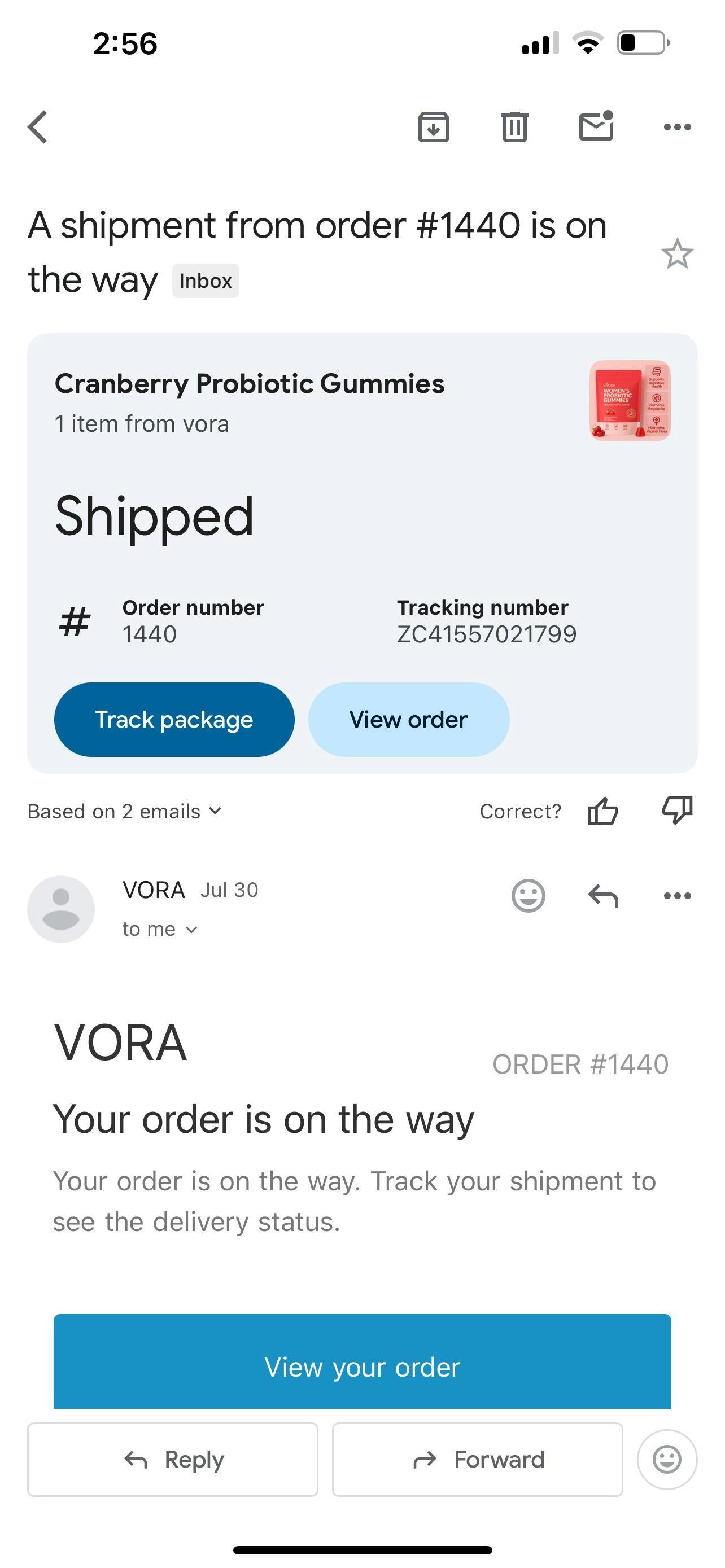Viewport: 725px width, 1568px height.
Task: Expand Based on 2 emails
Action: 125,812
